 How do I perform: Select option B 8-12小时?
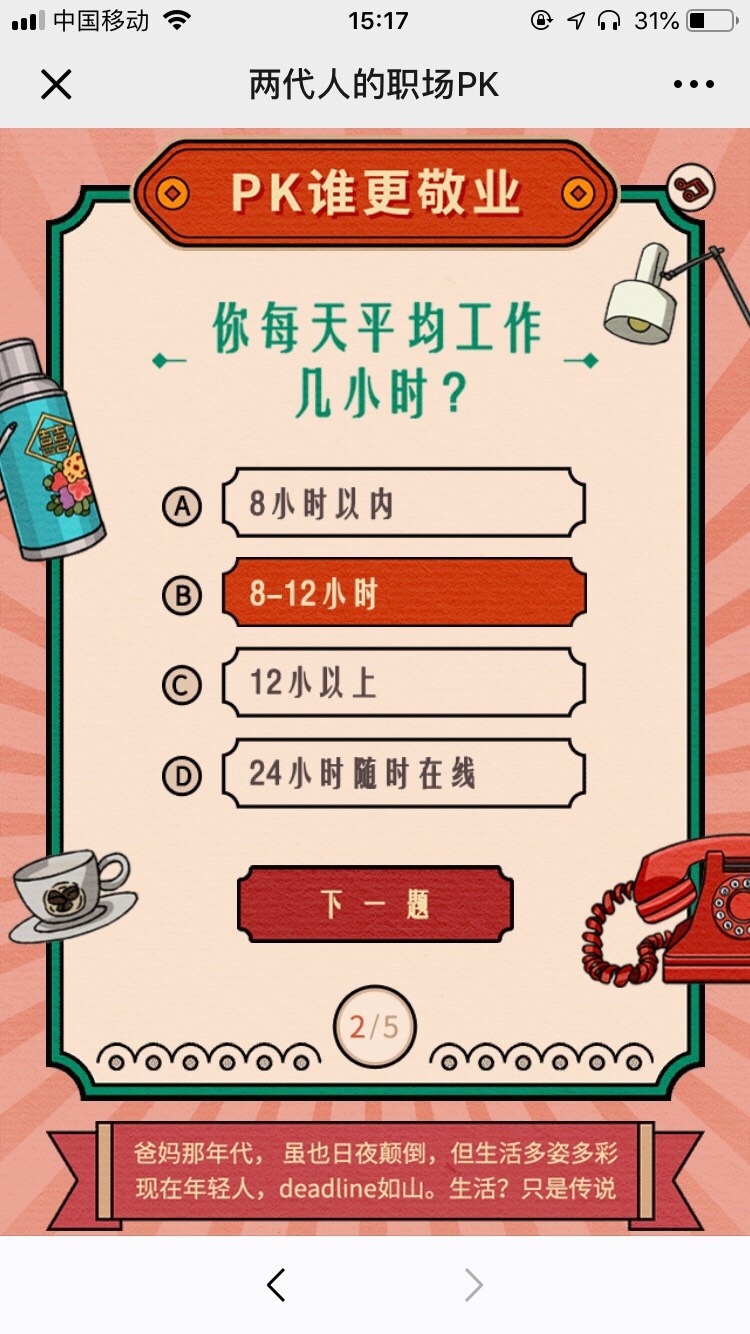pos(402,595)
